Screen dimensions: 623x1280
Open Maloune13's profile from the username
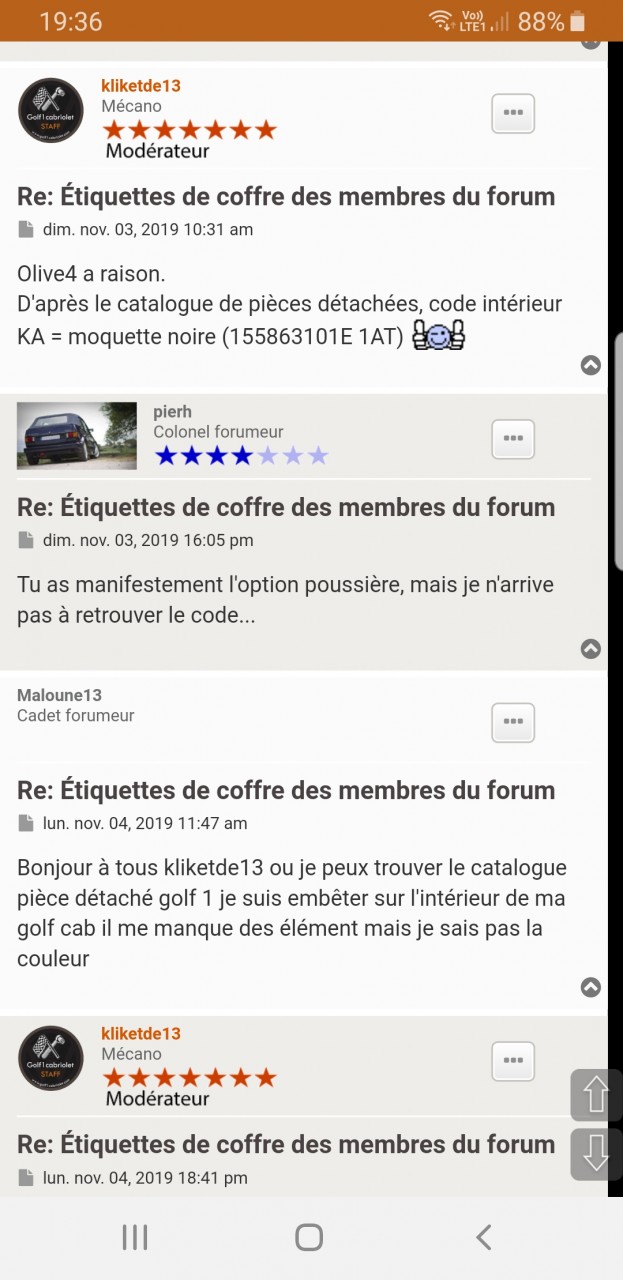coord(59,695)
